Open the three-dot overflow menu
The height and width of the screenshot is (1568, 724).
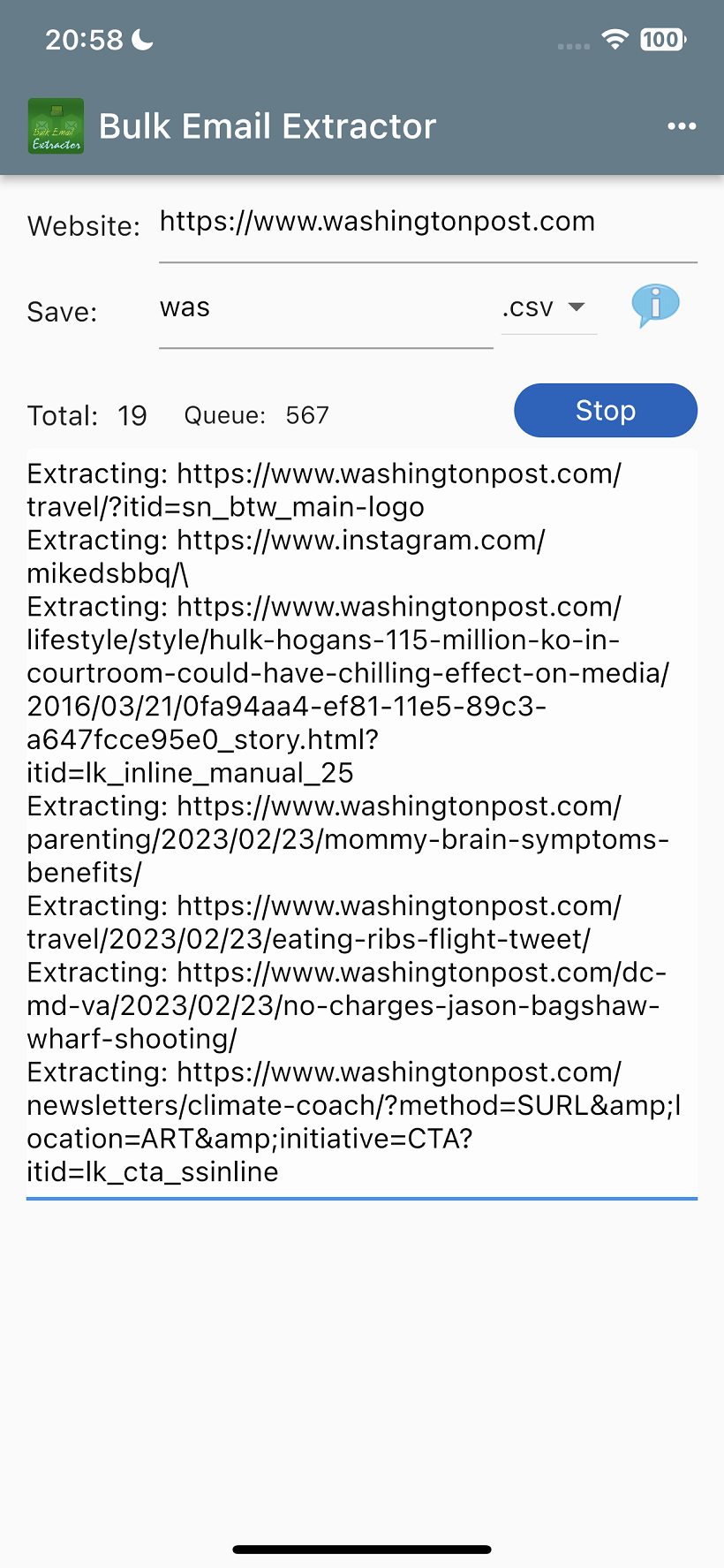682,126
